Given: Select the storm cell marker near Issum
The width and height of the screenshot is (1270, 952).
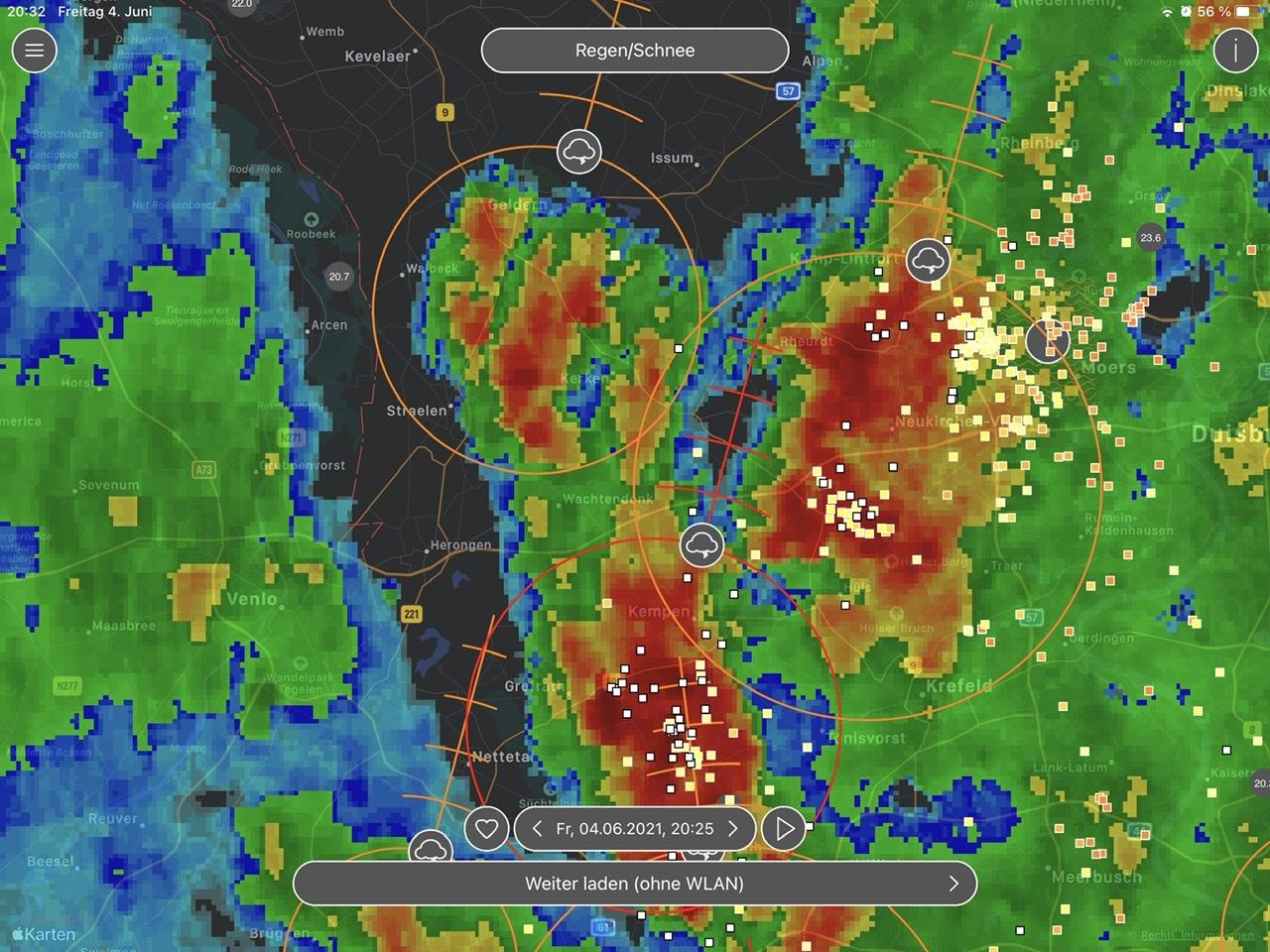Looking at the screenshot, I should (579, 151).
